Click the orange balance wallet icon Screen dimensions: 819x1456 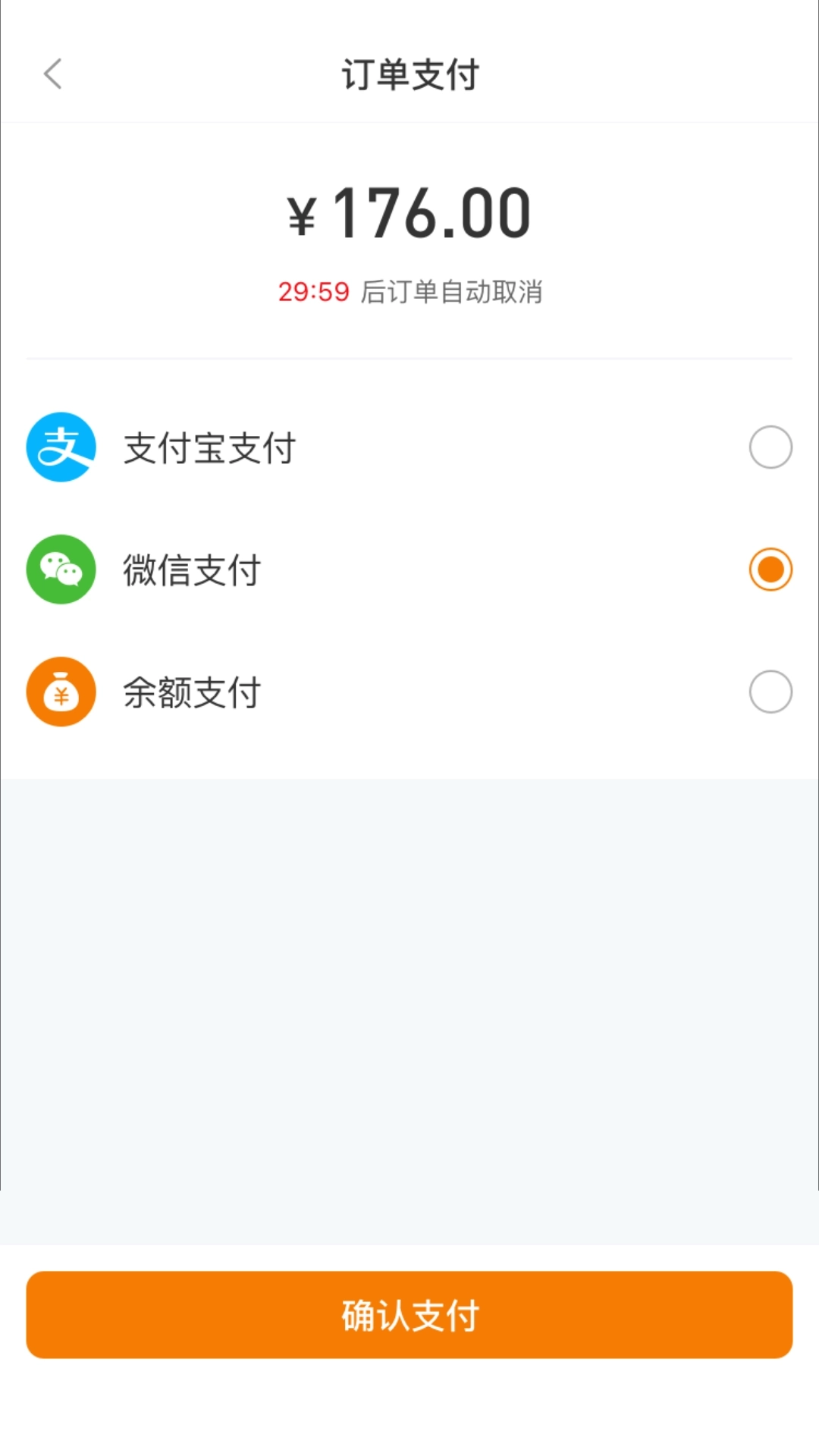[x=61, y=691]
